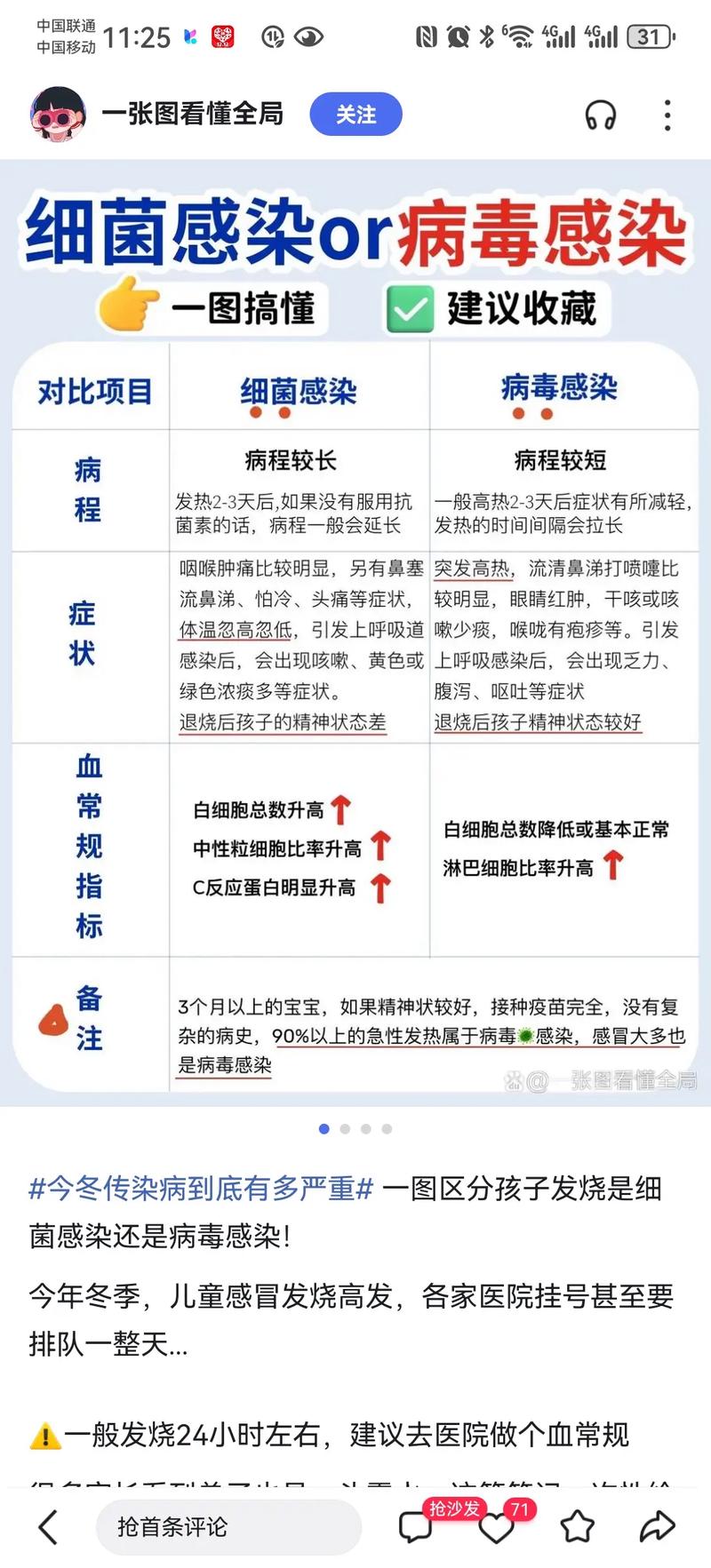Follow the account with the 关注 button

click(x=355, y=114)
